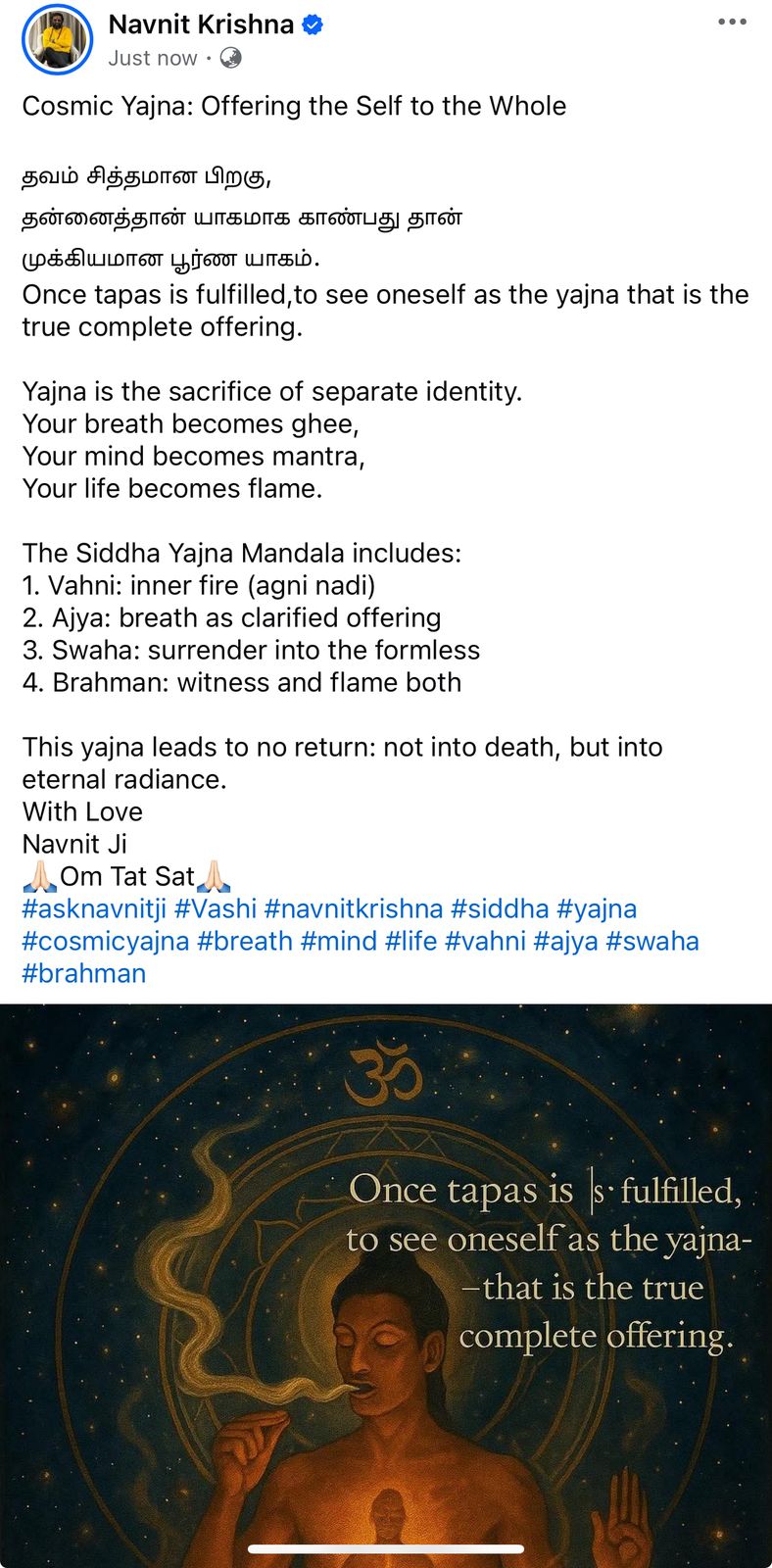Open the #swaha hashtag
The height and width of the screenshot is (1568, 772).
[652, 941]
